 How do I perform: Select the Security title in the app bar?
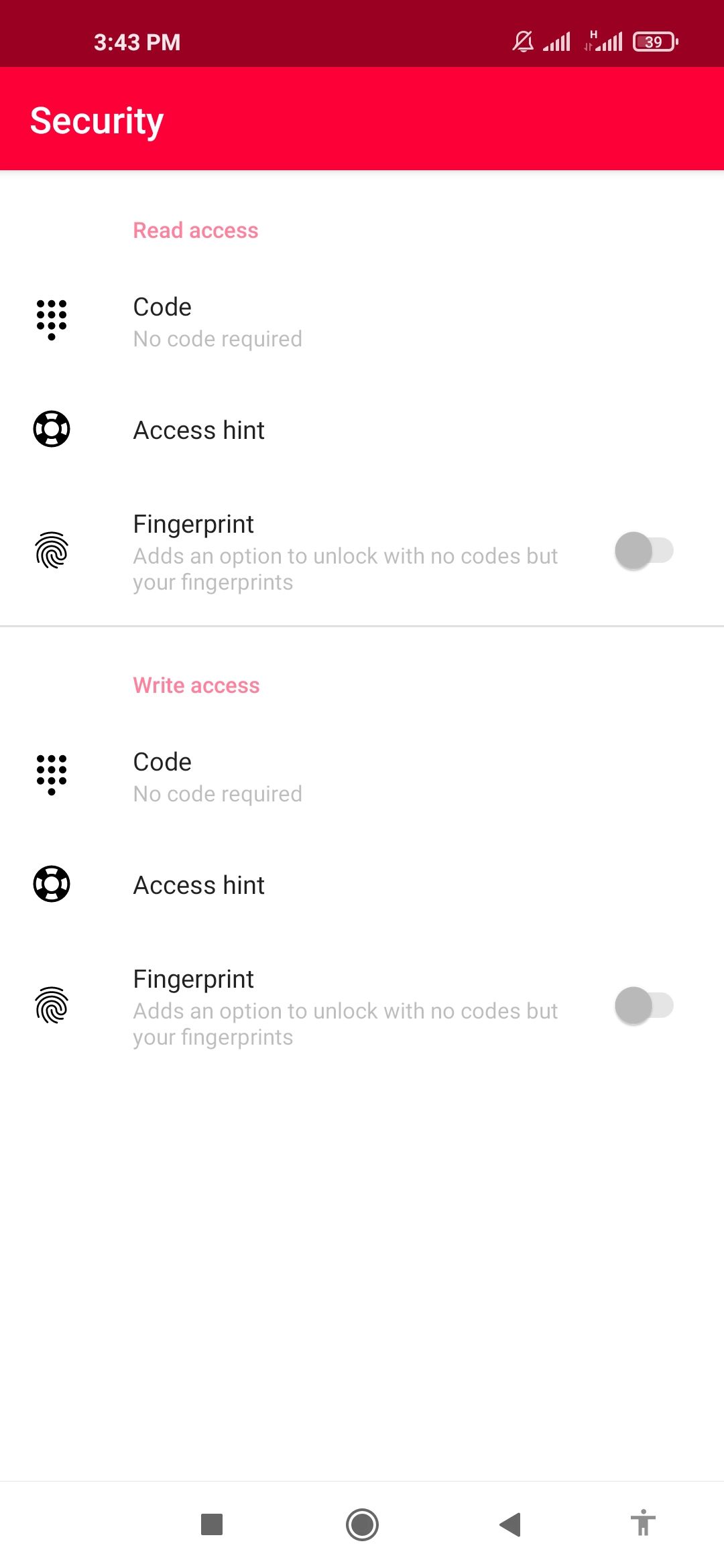tap(96, 121)
